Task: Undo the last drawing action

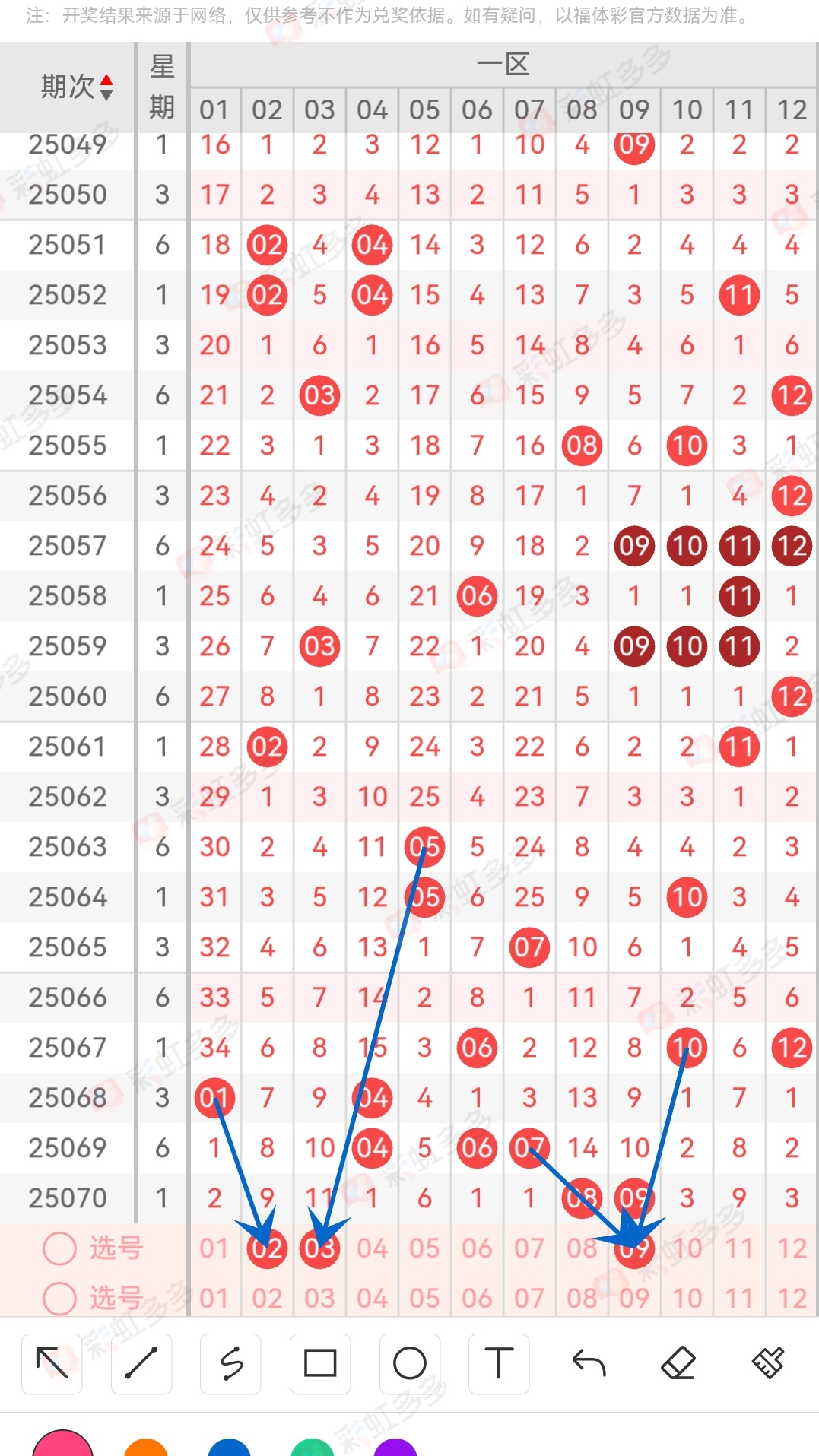Action: tap(589, 1363)
